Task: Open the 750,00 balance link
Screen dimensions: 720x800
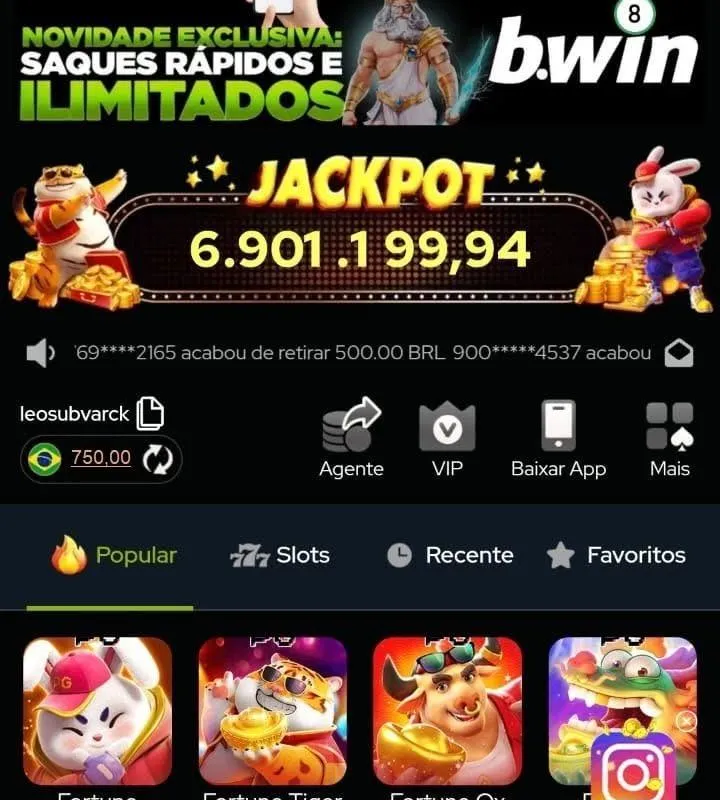Action: point(100,458)
